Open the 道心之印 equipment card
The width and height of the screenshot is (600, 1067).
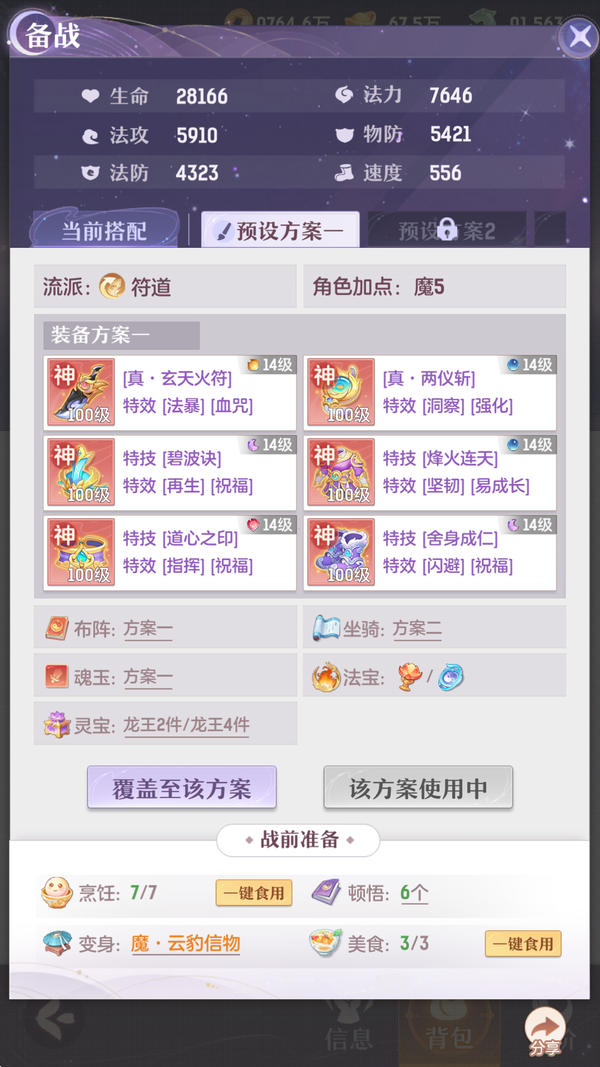click(170, 552)
